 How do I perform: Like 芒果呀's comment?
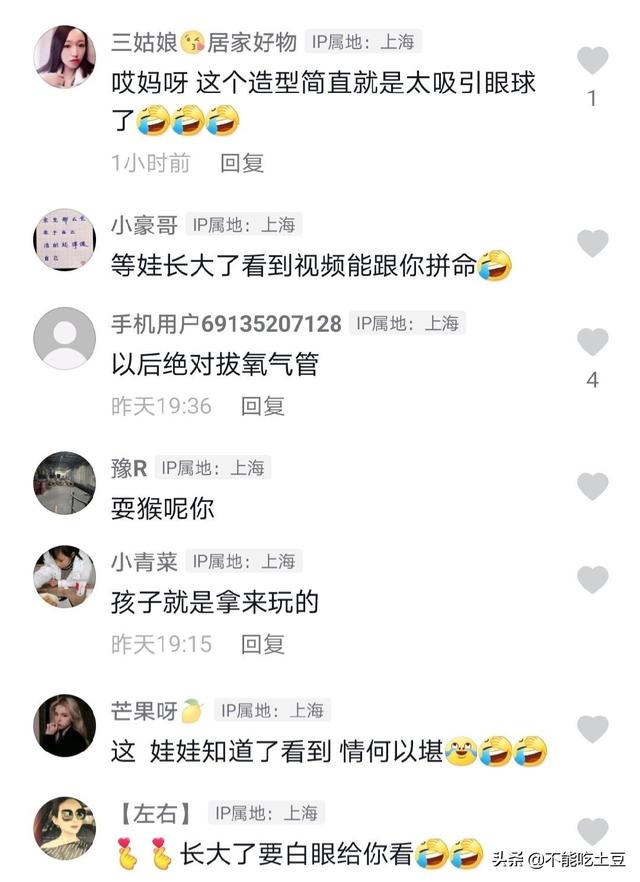593,728
